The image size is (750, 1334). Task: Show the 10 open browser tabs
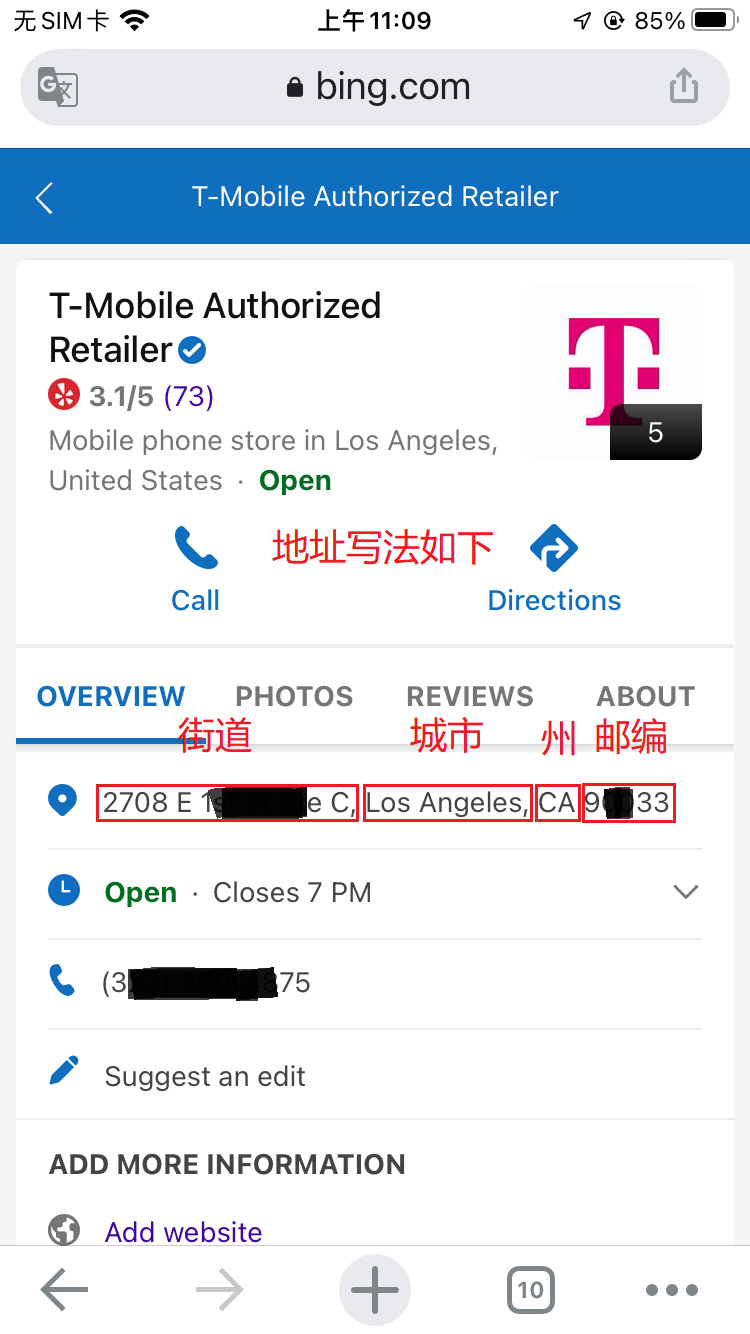530,1290
